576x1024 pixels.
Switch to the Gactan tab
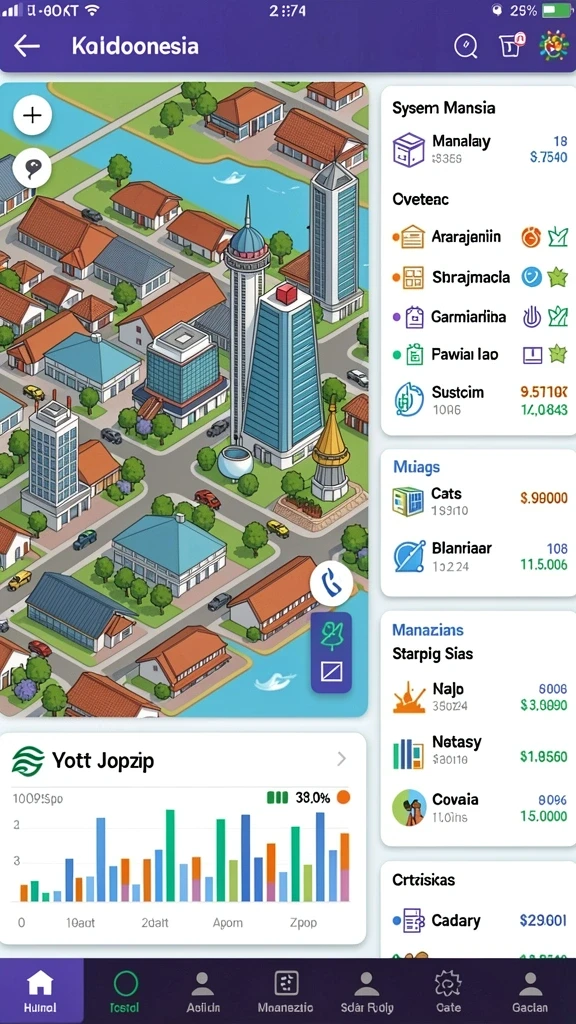click(530, 991)
